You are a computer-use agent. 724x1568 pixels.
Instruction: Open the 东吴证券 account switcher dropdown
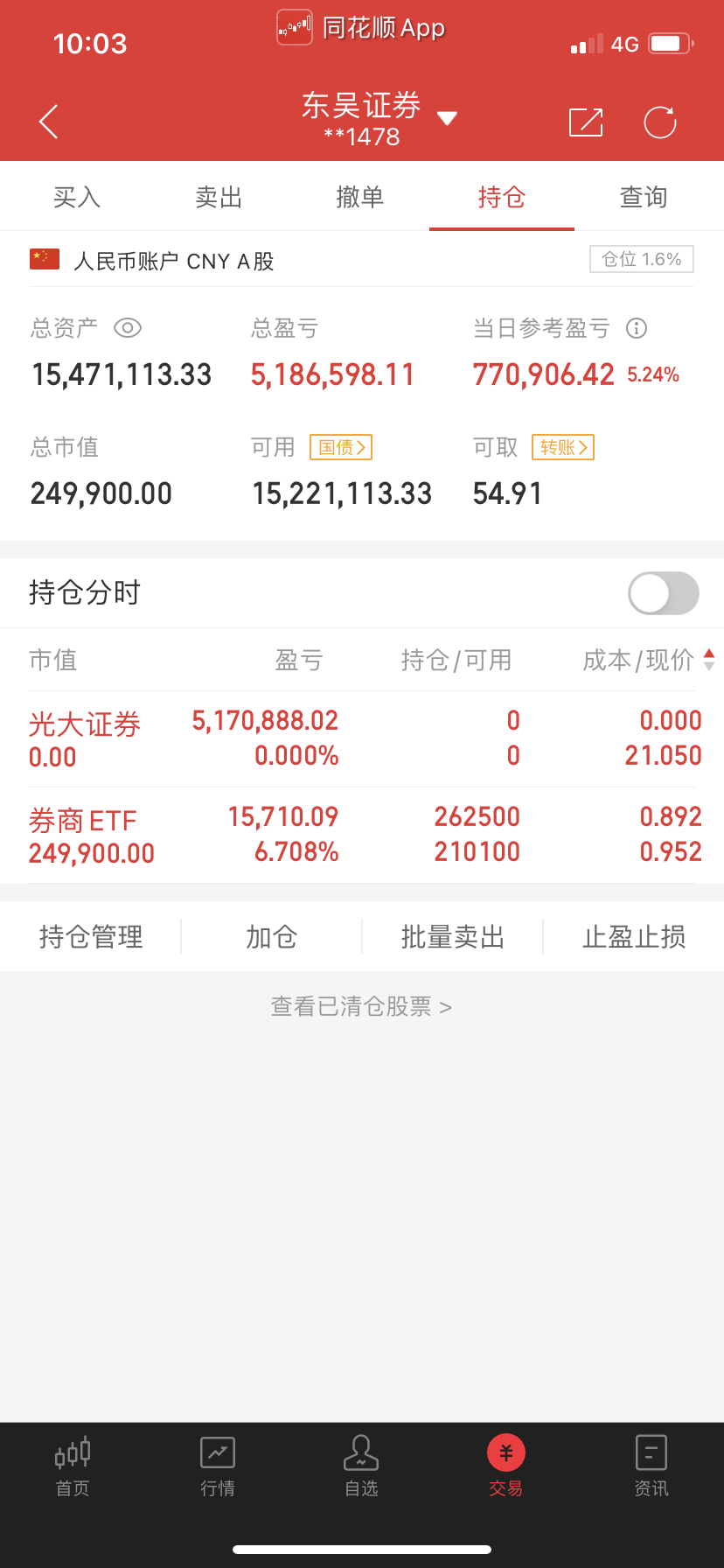point(447,118)
